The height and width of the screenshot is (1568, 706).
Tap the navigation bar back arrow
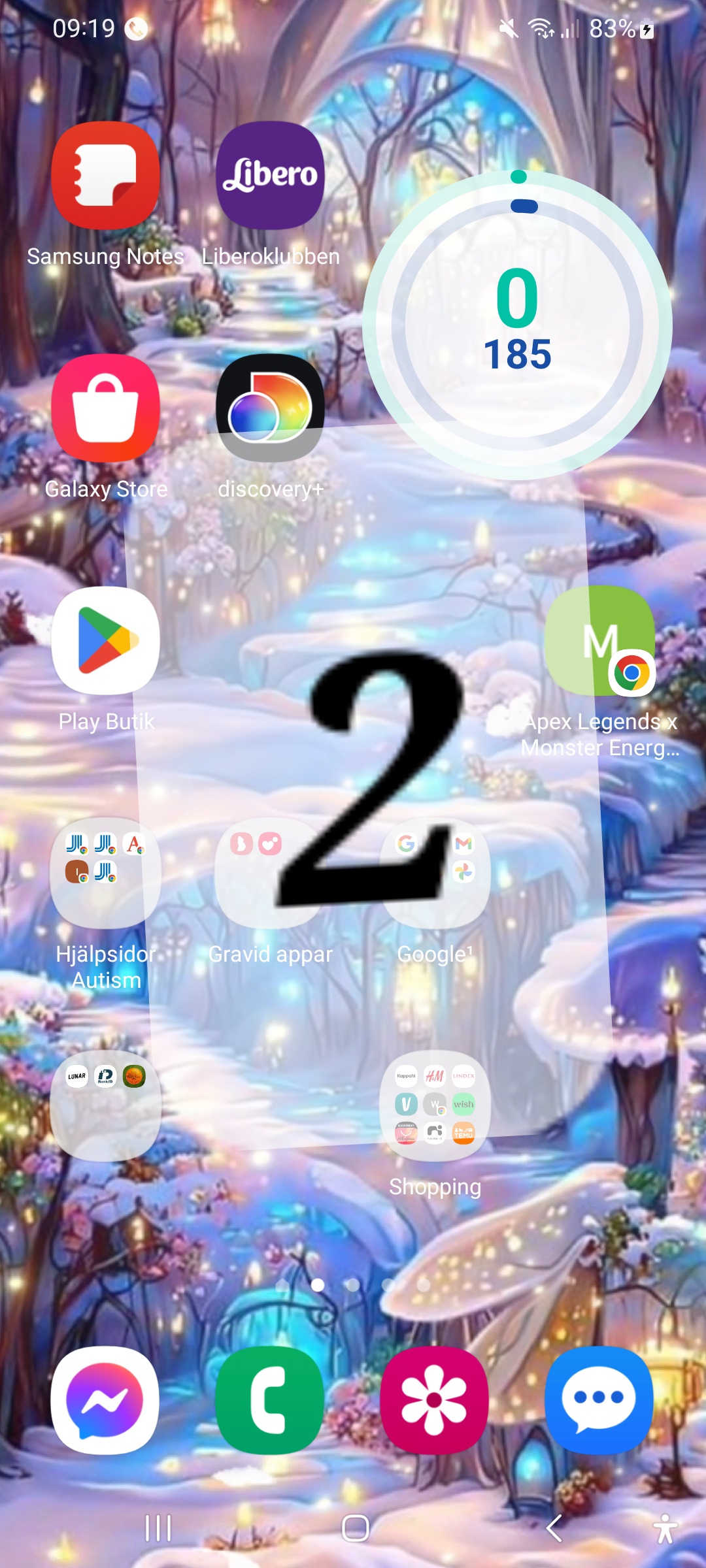click(554, 1528)
